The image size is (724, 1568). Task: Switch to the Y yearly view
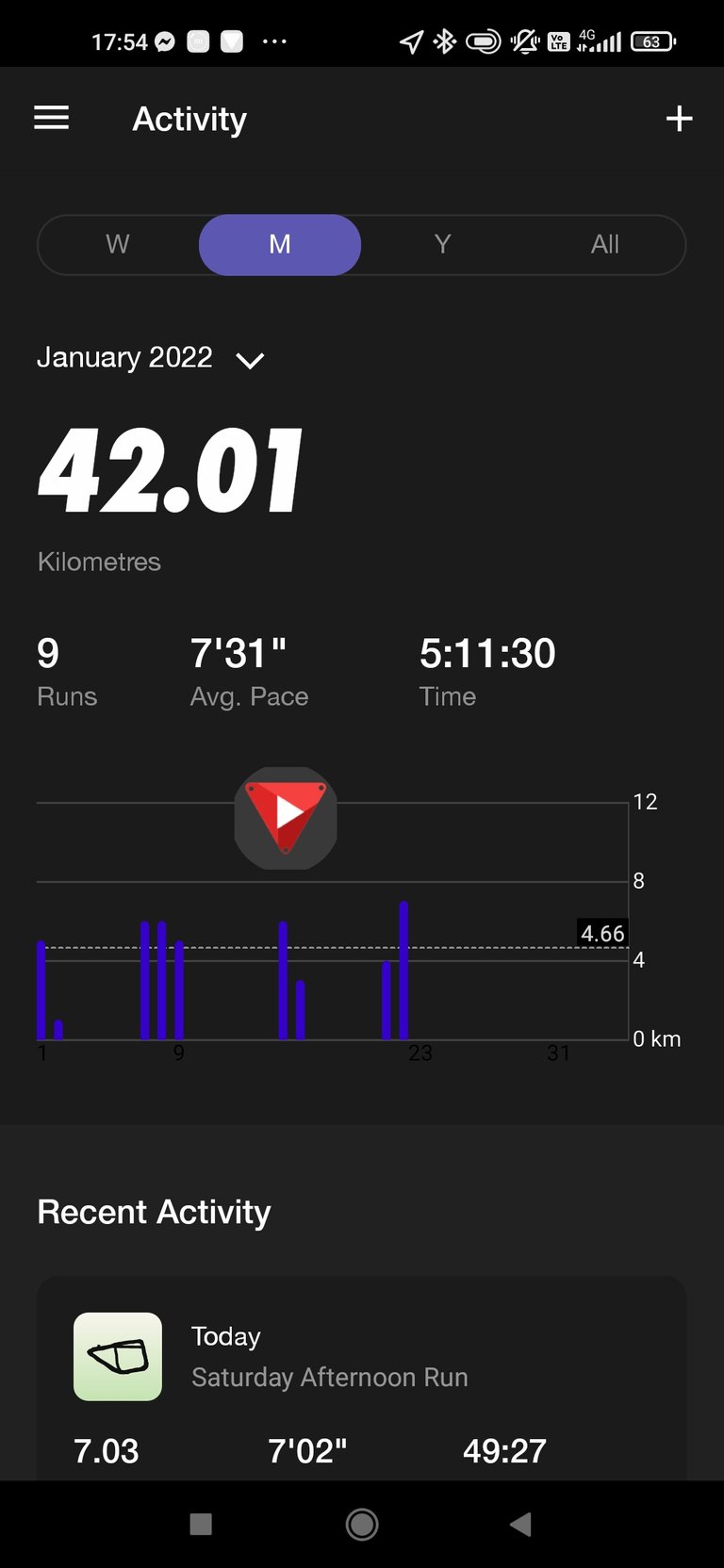442,245
